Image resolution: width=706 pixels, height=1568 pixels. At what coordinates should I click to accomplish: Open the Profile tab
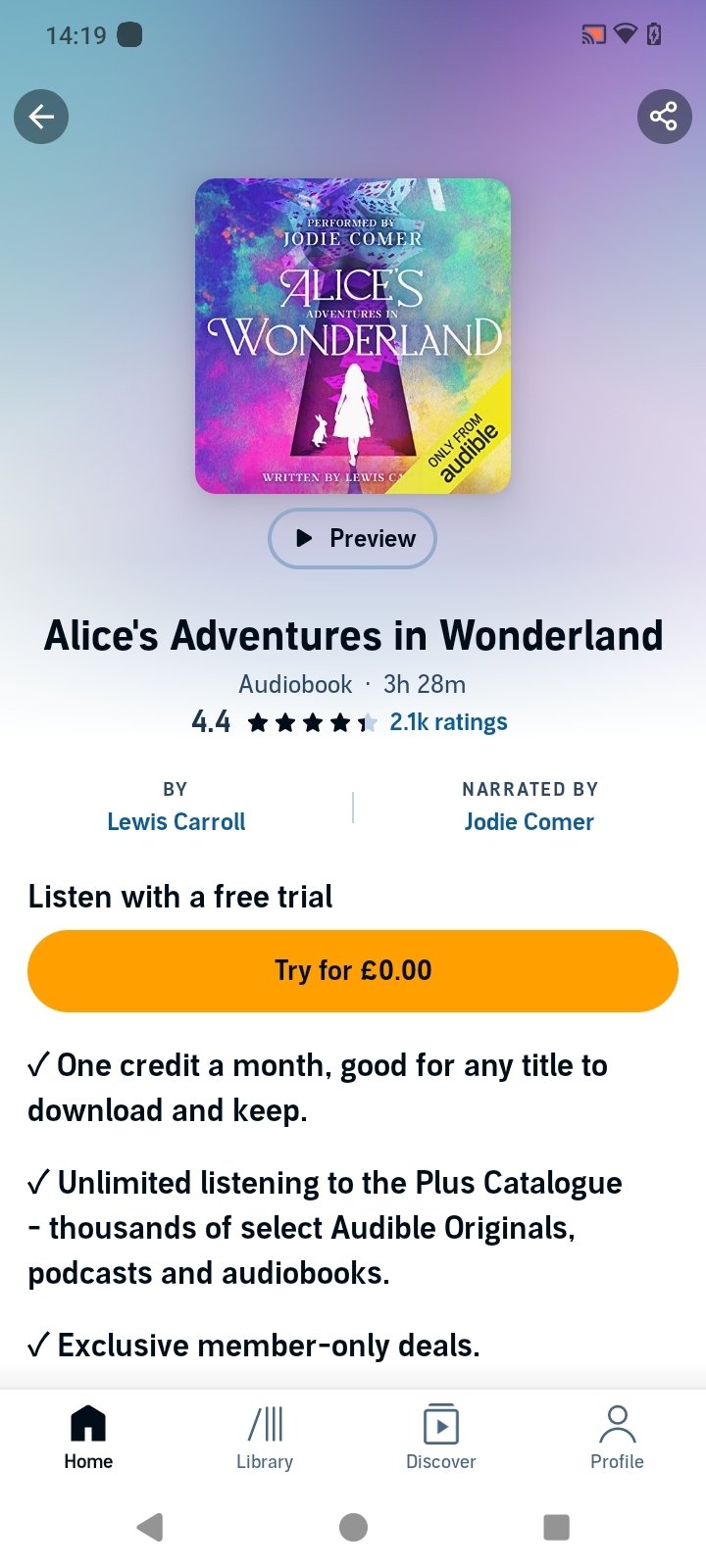coord(617,1438)
